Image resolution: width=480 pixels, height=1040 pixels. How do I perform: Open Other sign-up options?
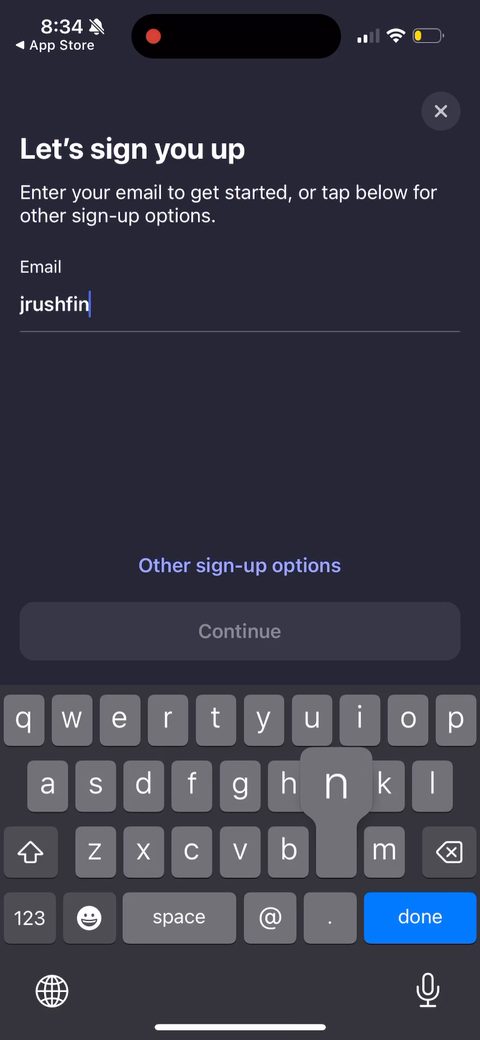click(239, 566)
